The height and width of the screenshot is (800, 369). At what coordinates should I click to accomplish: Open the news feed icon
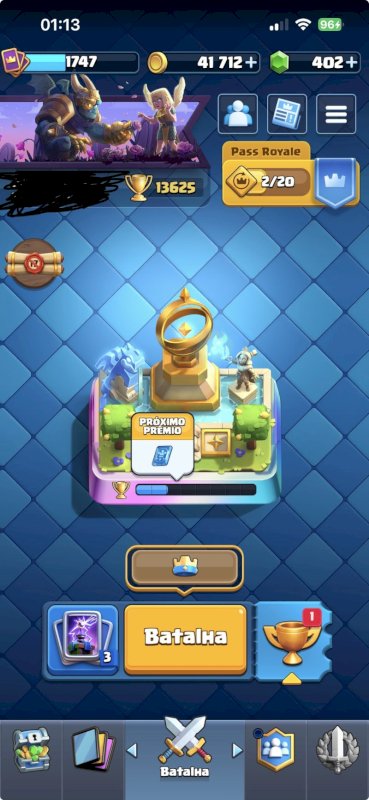(x=287, y=114)
